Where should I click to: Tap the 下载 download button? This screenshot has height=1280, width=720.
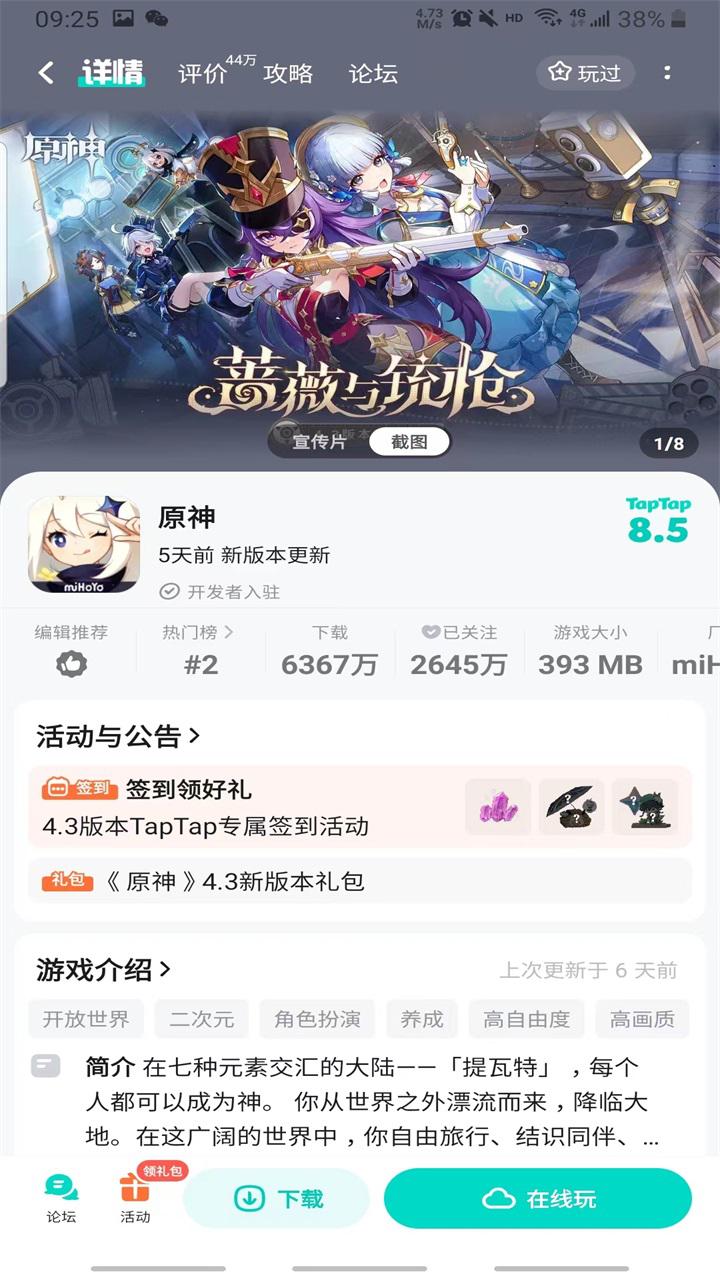(x=277, y=1198)
